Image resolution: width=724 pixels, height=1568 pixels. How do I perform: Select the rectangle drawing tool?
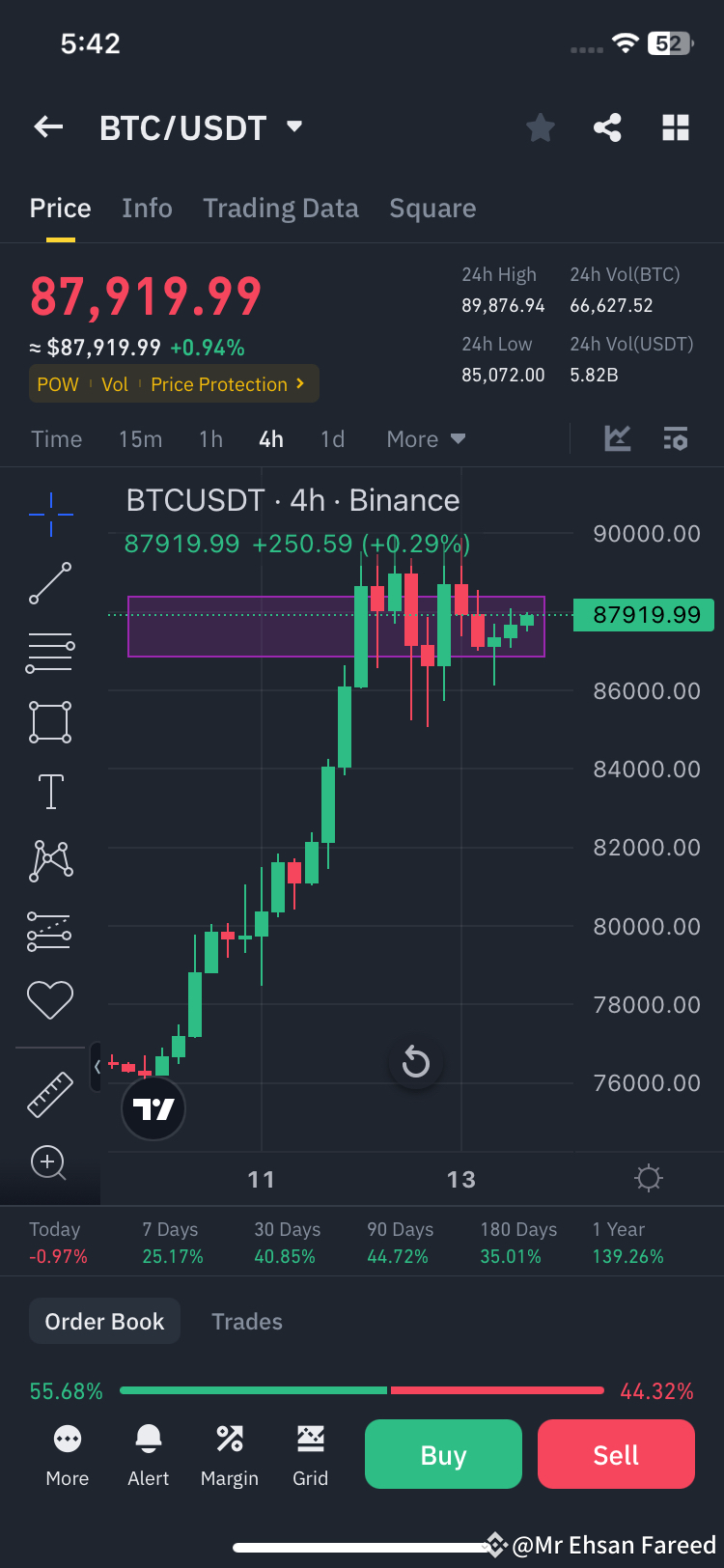[x=50, y=721]
